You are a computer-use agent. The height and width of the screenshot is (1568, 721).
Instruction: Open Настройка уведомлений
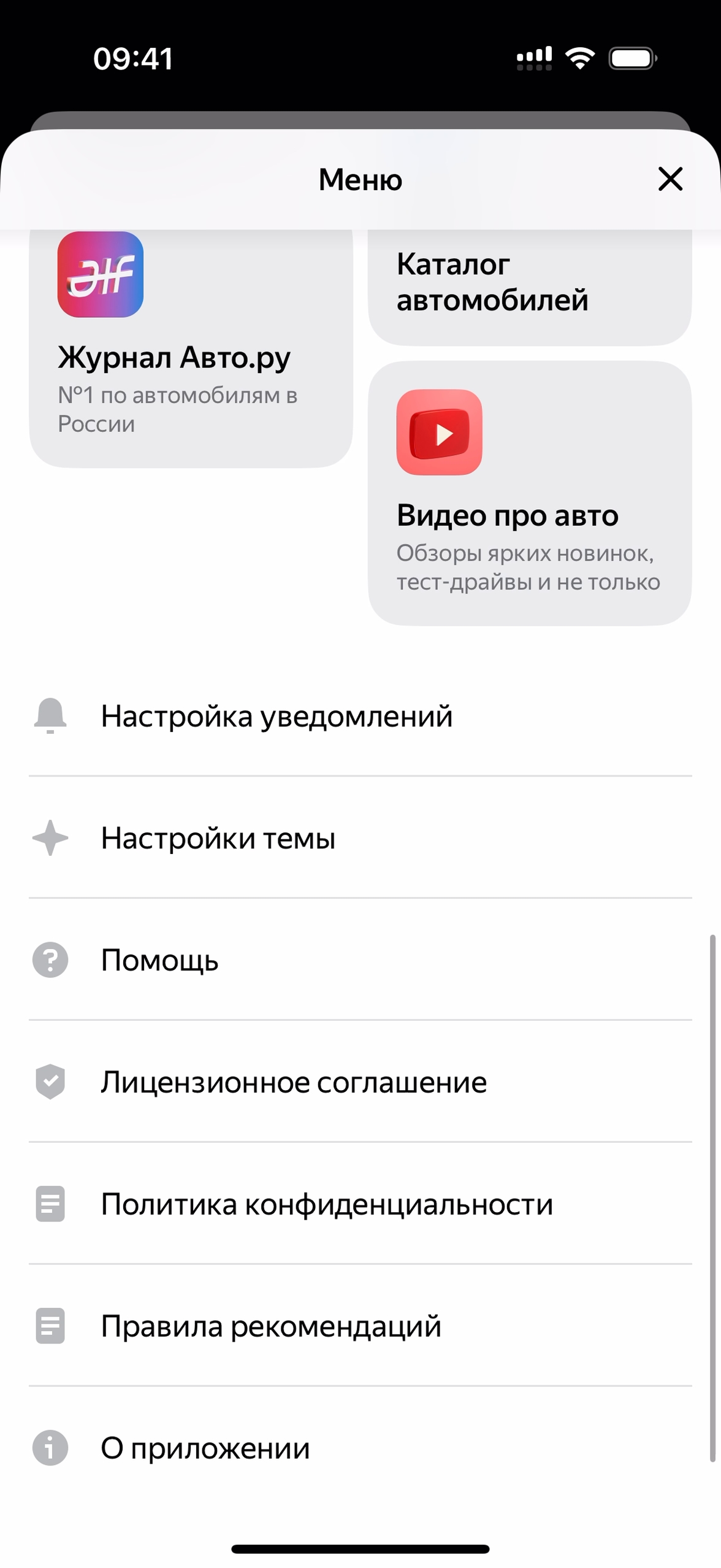point(359,716)
